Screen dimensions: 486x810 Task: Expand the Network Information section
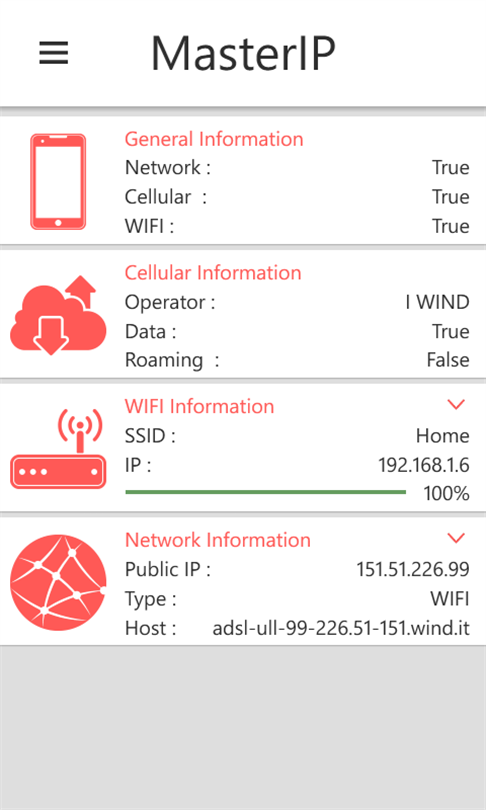pos(457,538)
